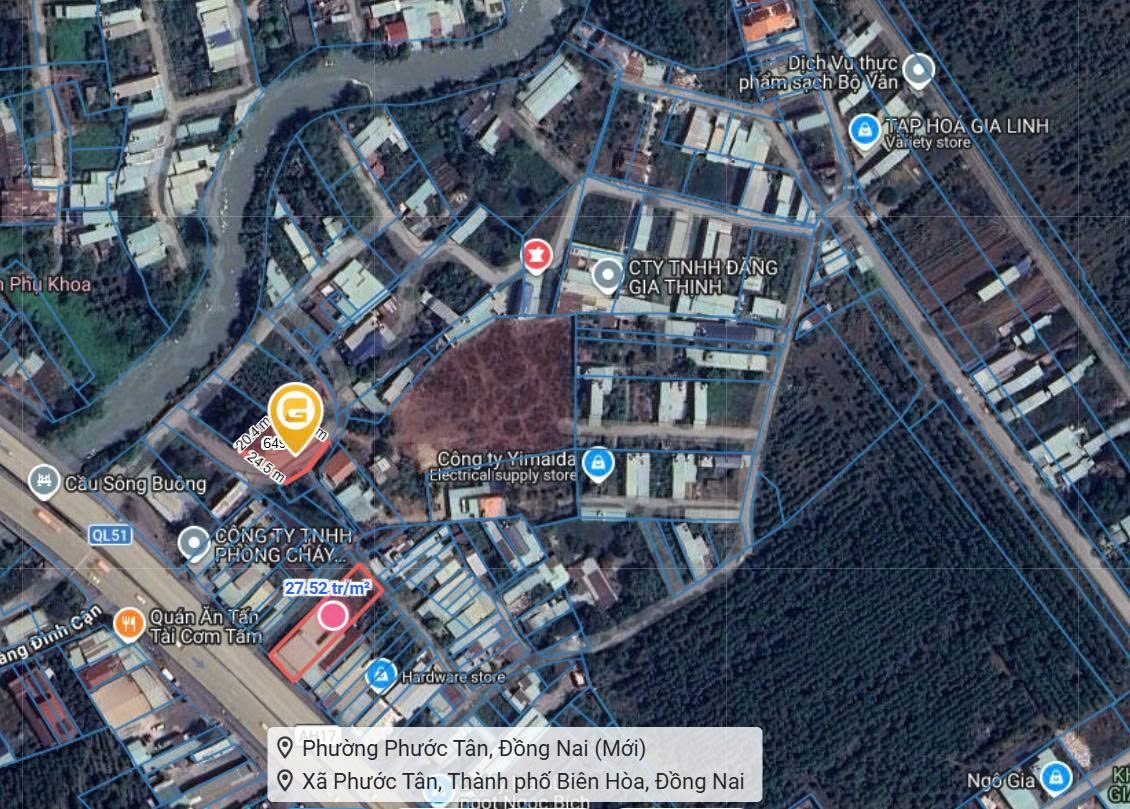This screenshot has width=1130, height=809.
Task: Tap the red marker beside Đăng Gia Thịnh
Action: pos(537,256)
